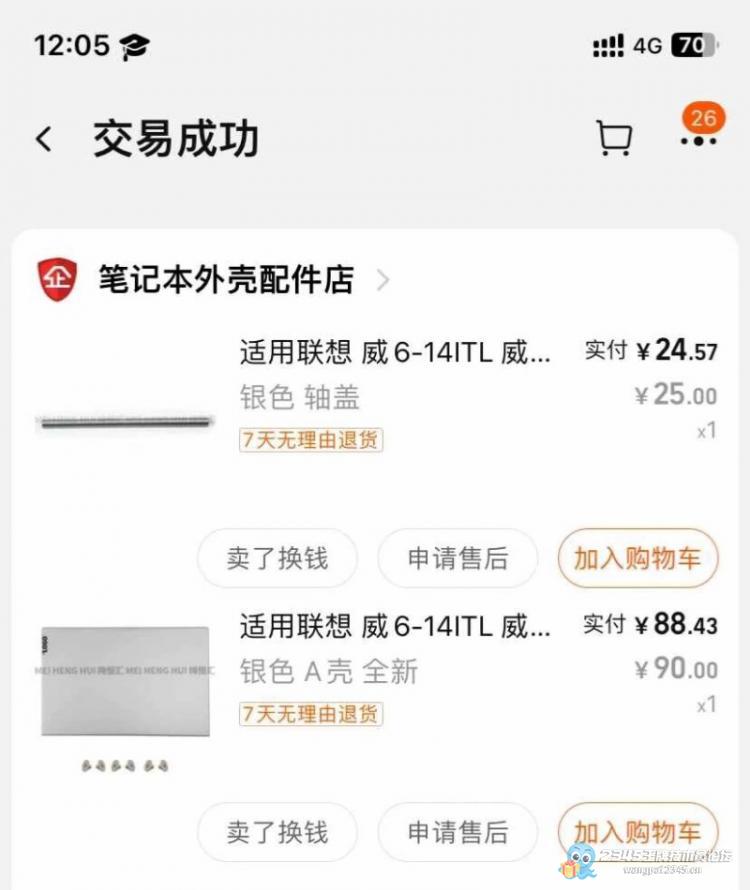Request 申请售后 for the 银色 A壳 item
The height and width of the screenshot is (890, 750).
tap(457, 832)
